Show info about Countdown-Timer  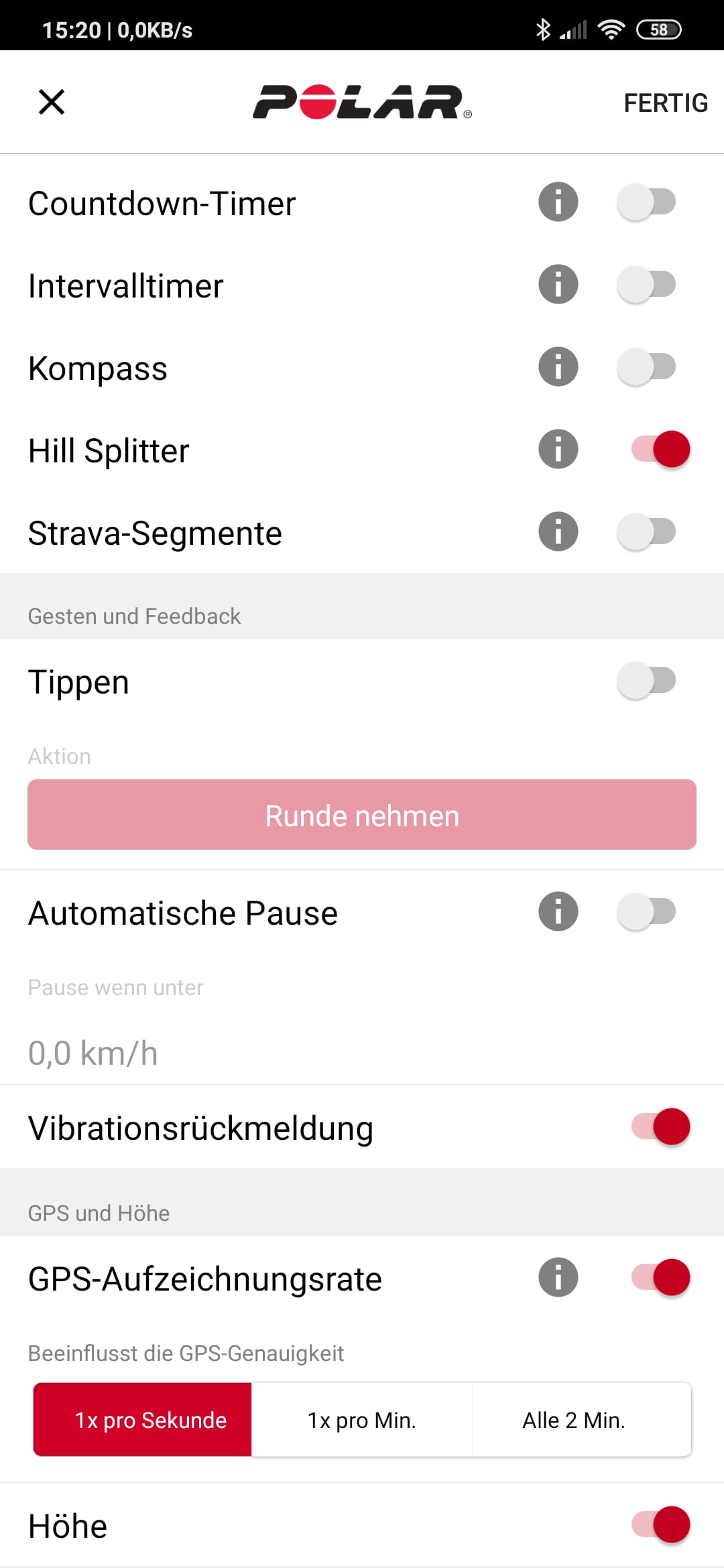point(558,202)
